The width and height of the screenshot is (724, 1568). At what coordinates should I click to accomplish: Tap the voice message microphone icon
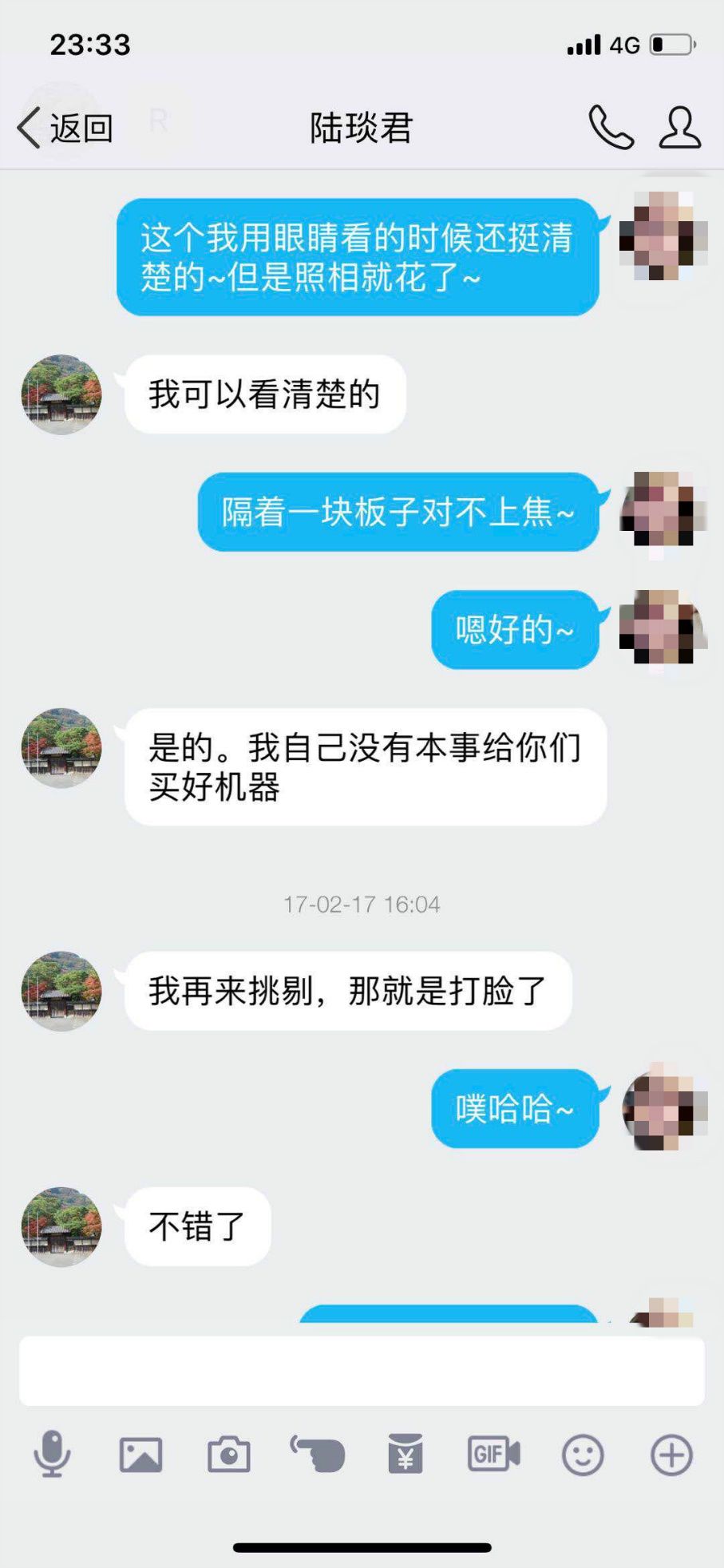pos(51,1455)
